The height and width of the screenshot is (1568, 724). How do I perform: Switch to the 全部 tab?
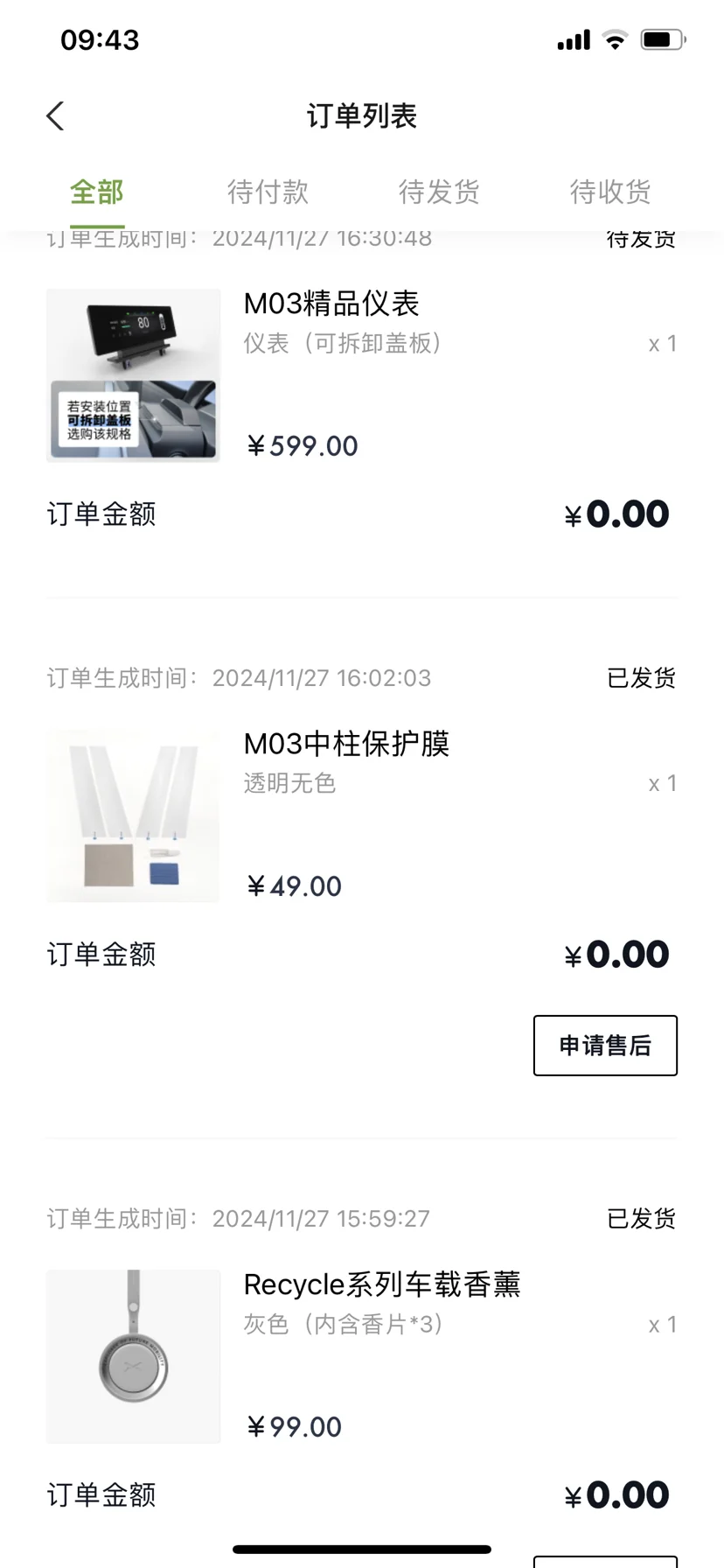coord(96,192)
